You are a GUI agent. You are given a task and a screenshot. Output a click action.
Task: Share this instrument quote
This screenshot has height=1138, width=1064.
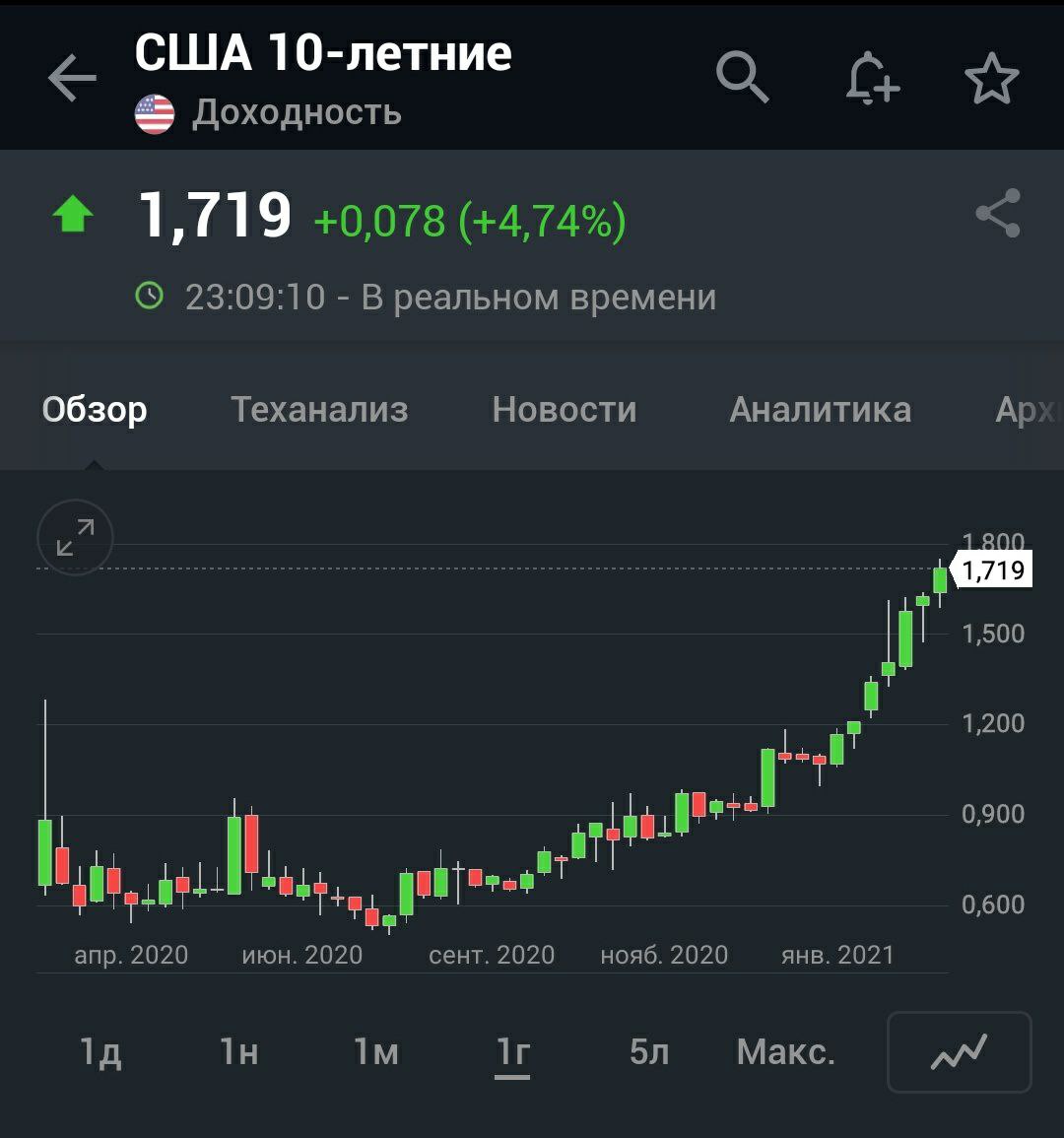(x=997, y=214)
